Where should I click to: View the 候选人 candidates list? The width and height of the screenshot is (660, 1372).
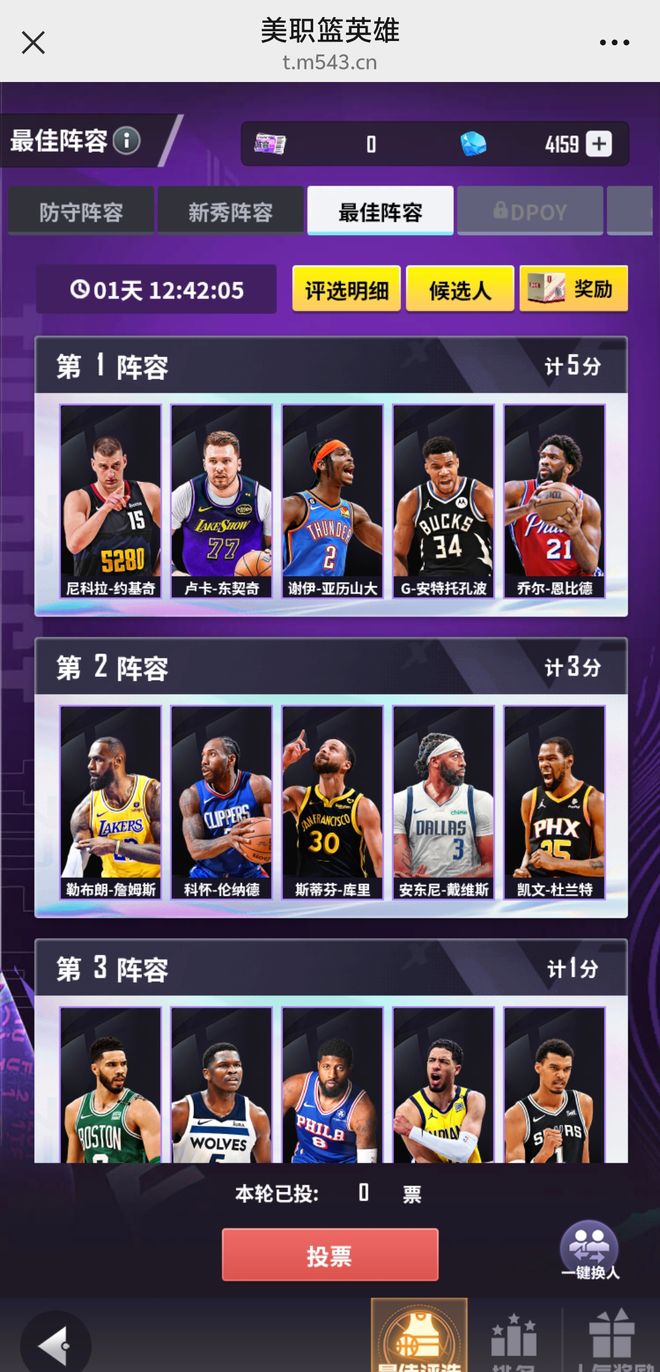[460, 290]
